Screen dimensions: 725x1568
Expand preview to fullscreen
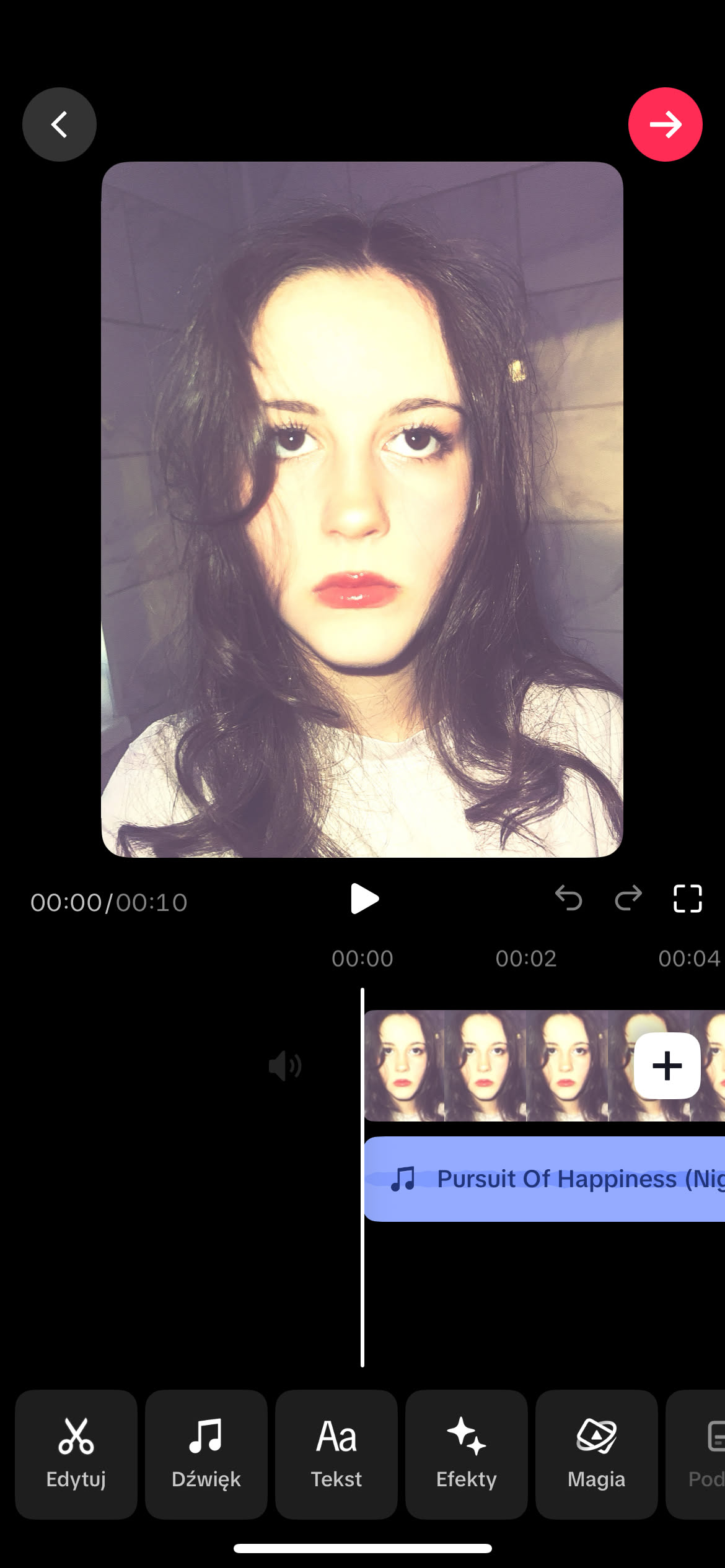pyautogui.click(x=687, y=899)
